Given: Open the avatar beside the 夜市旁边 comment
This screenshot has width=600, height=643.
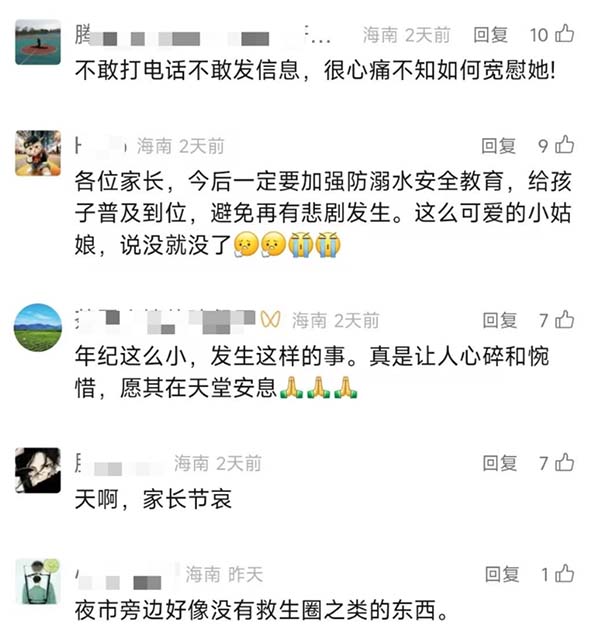Looking at the screenshot, I should point(38,582).
